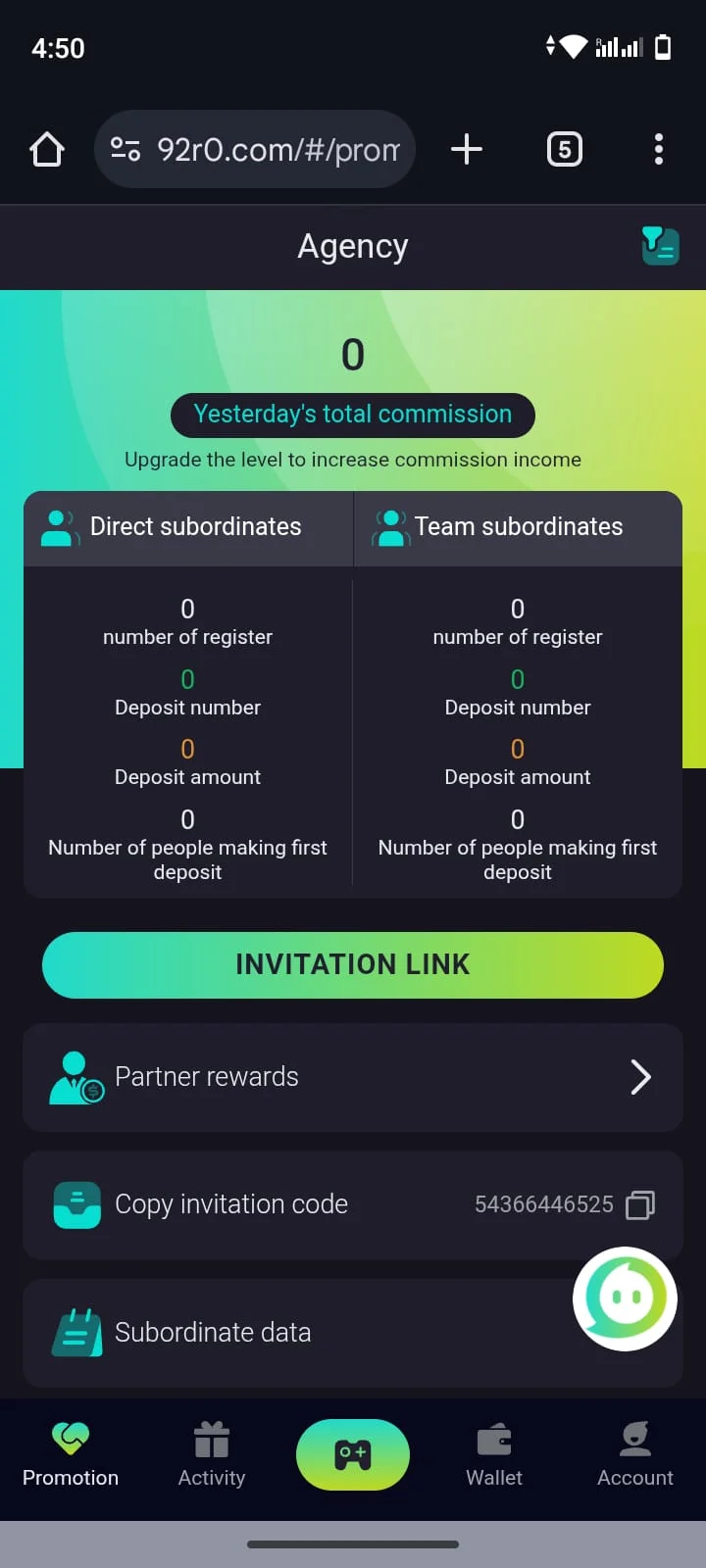This screenshot has width=706, height=1568.
Task: Tap Yesterday's total commission pill
Action: click(x=353, y=415)
